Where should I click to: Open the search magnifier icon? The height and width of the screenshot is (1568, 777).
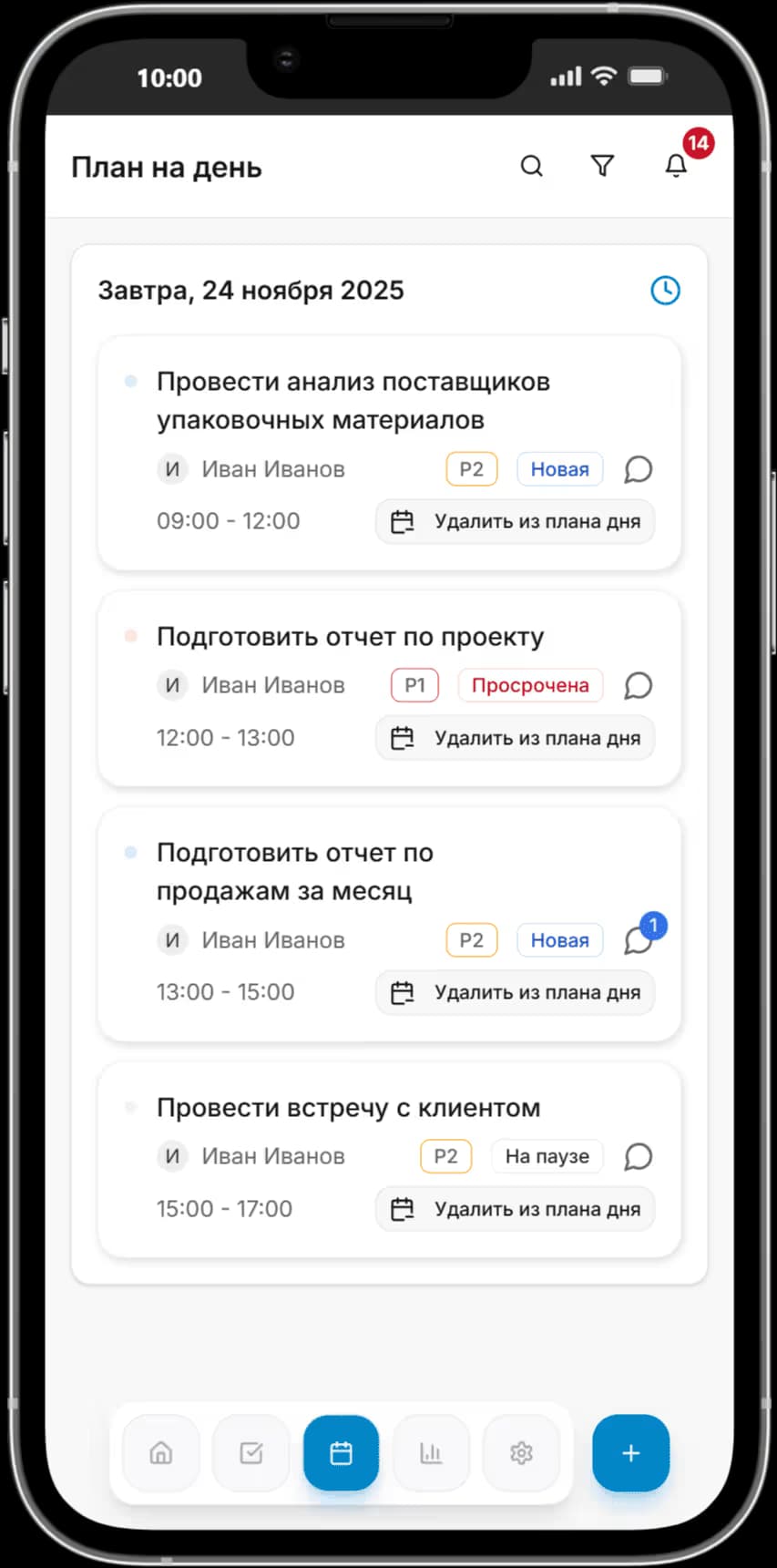pyautogui.click(x=532, y=166)
